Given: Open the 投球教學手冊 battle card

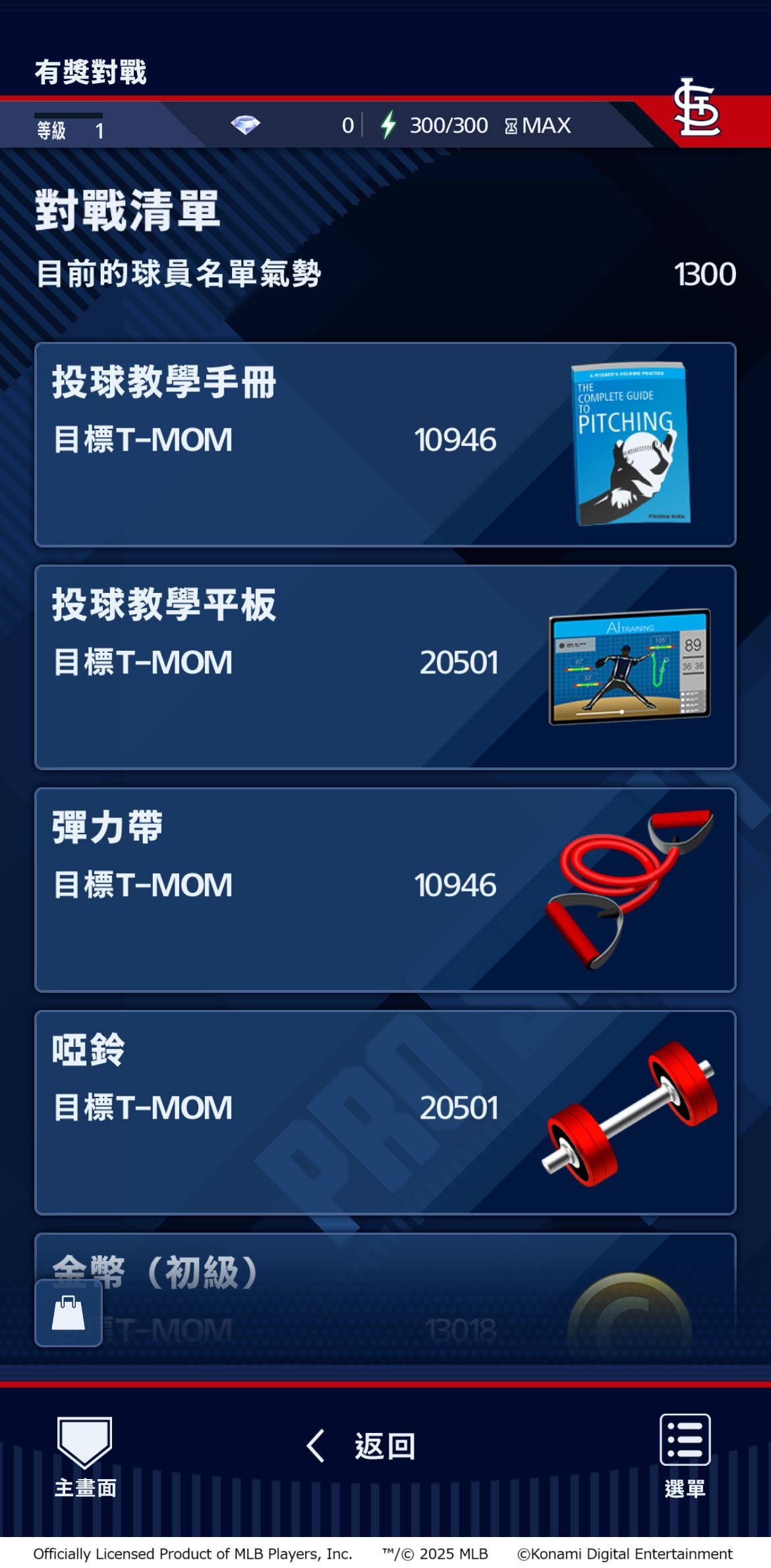Looking at the screenshot, I should pos(385,445).
